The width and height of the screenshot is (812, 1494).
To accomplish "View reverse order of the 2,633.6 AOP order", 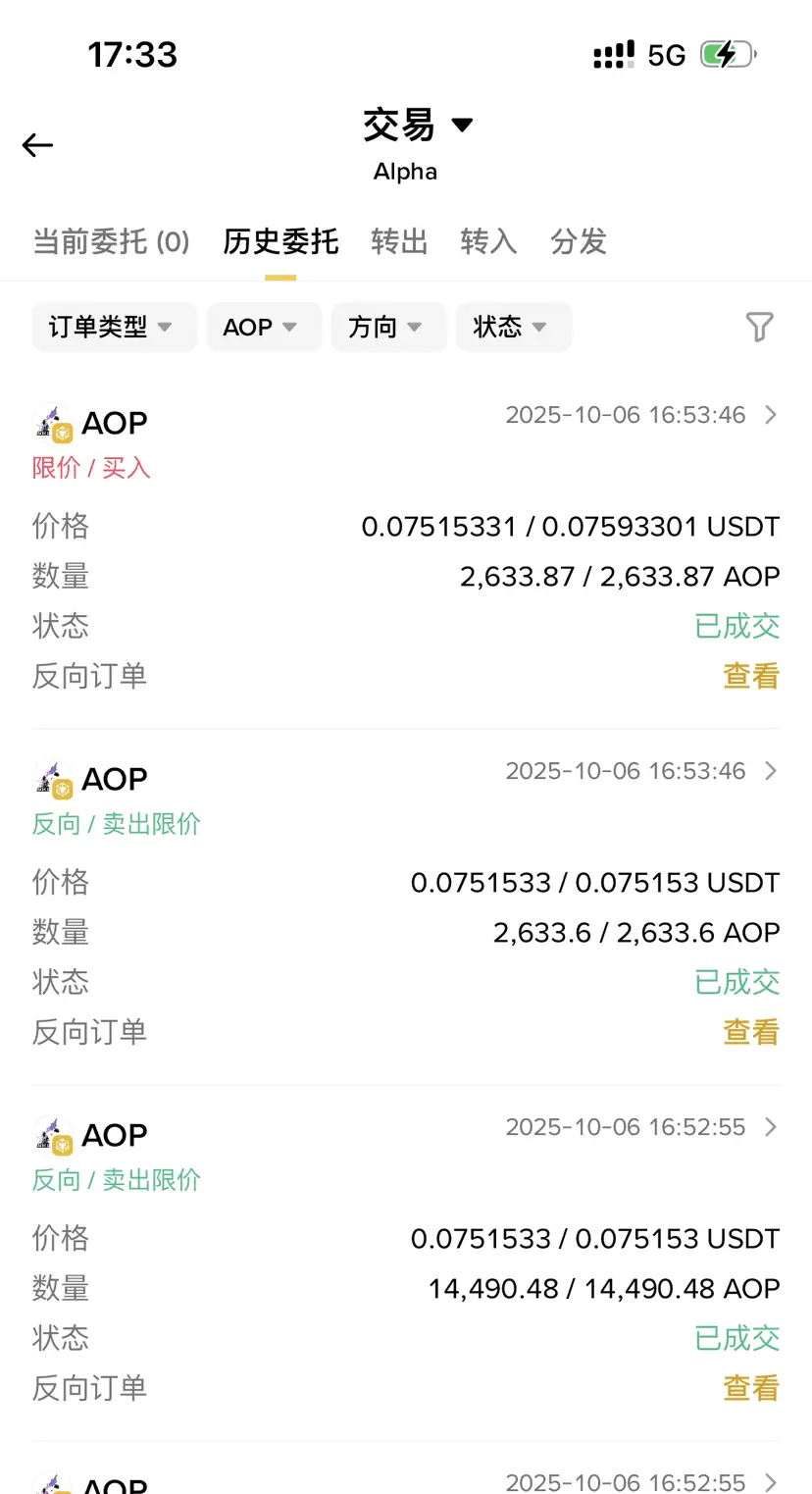I will coord(750,1032).
